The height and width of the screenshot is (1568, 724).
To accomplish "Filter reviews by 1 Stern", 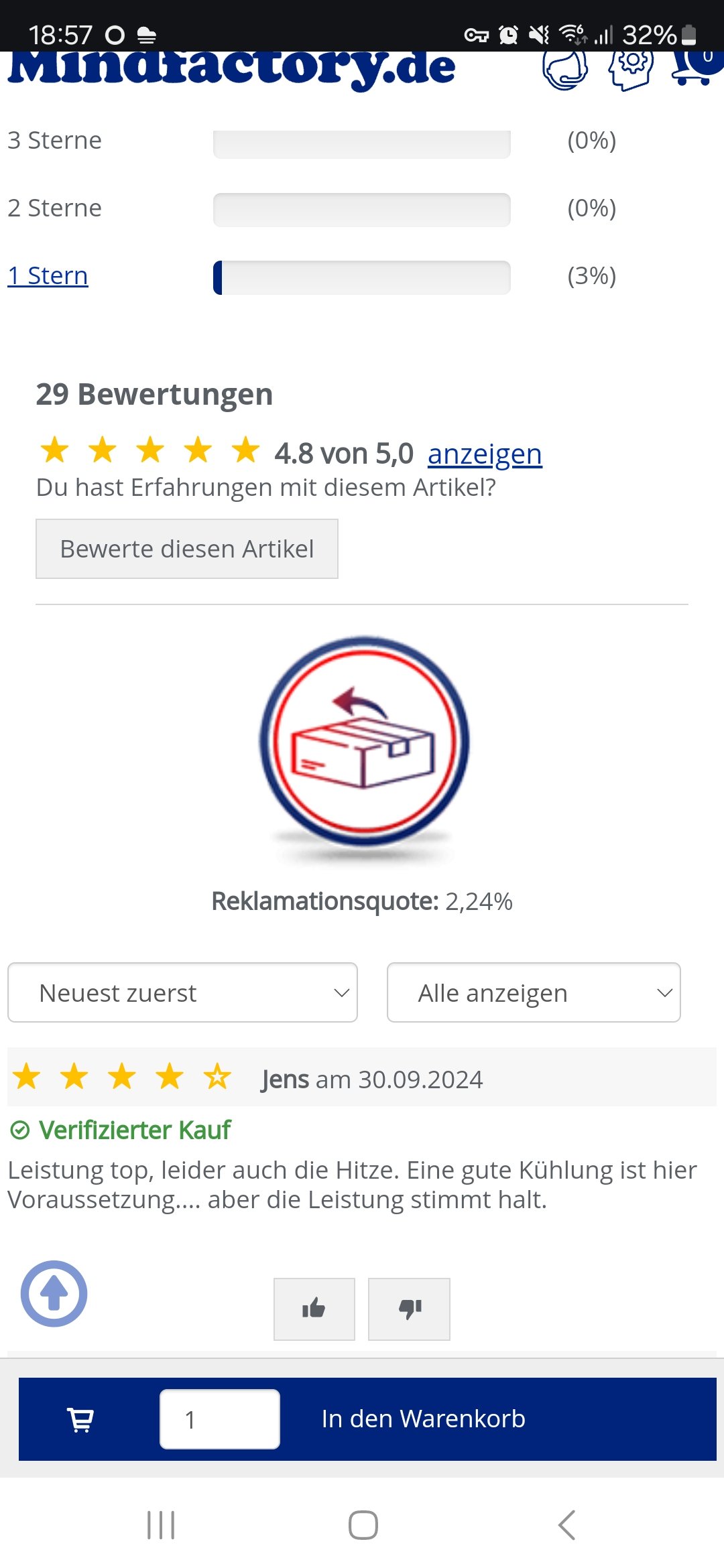I will click(48, 275).
